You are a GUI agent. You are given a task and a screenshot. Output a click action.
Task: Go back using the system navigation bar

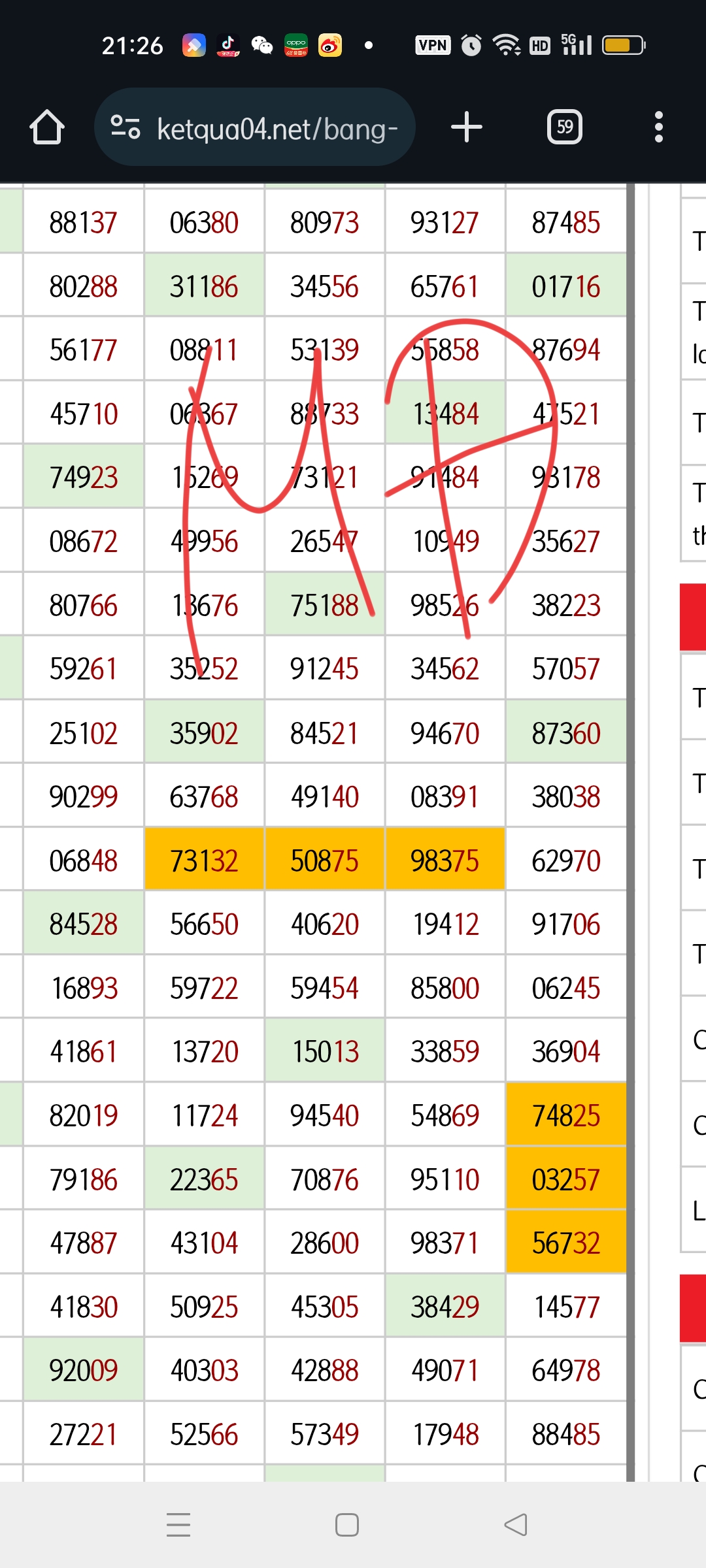[516, 1525]
